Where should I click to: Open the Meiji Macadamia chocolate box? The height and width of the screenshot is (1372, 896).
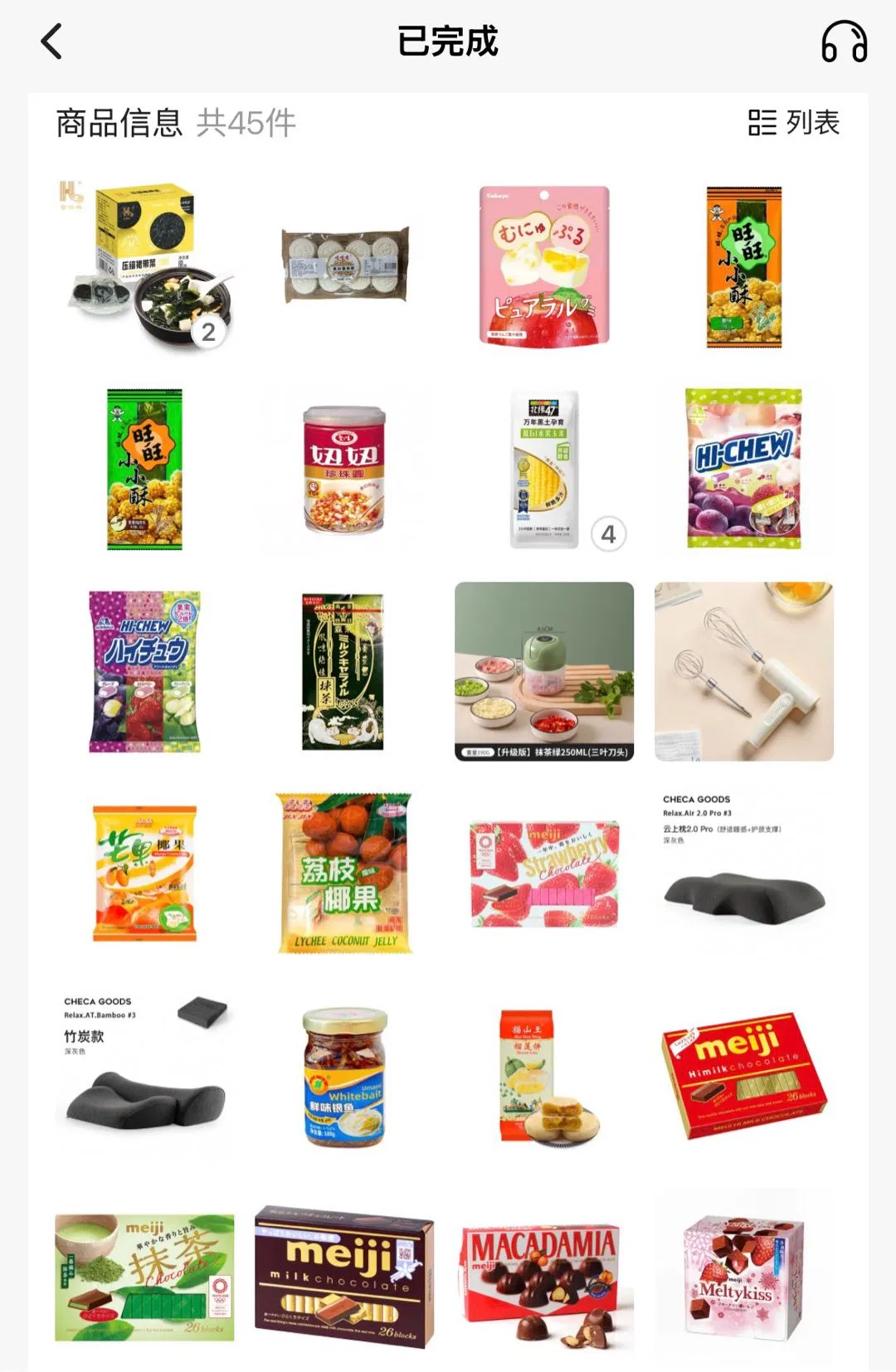(544, 1278)
